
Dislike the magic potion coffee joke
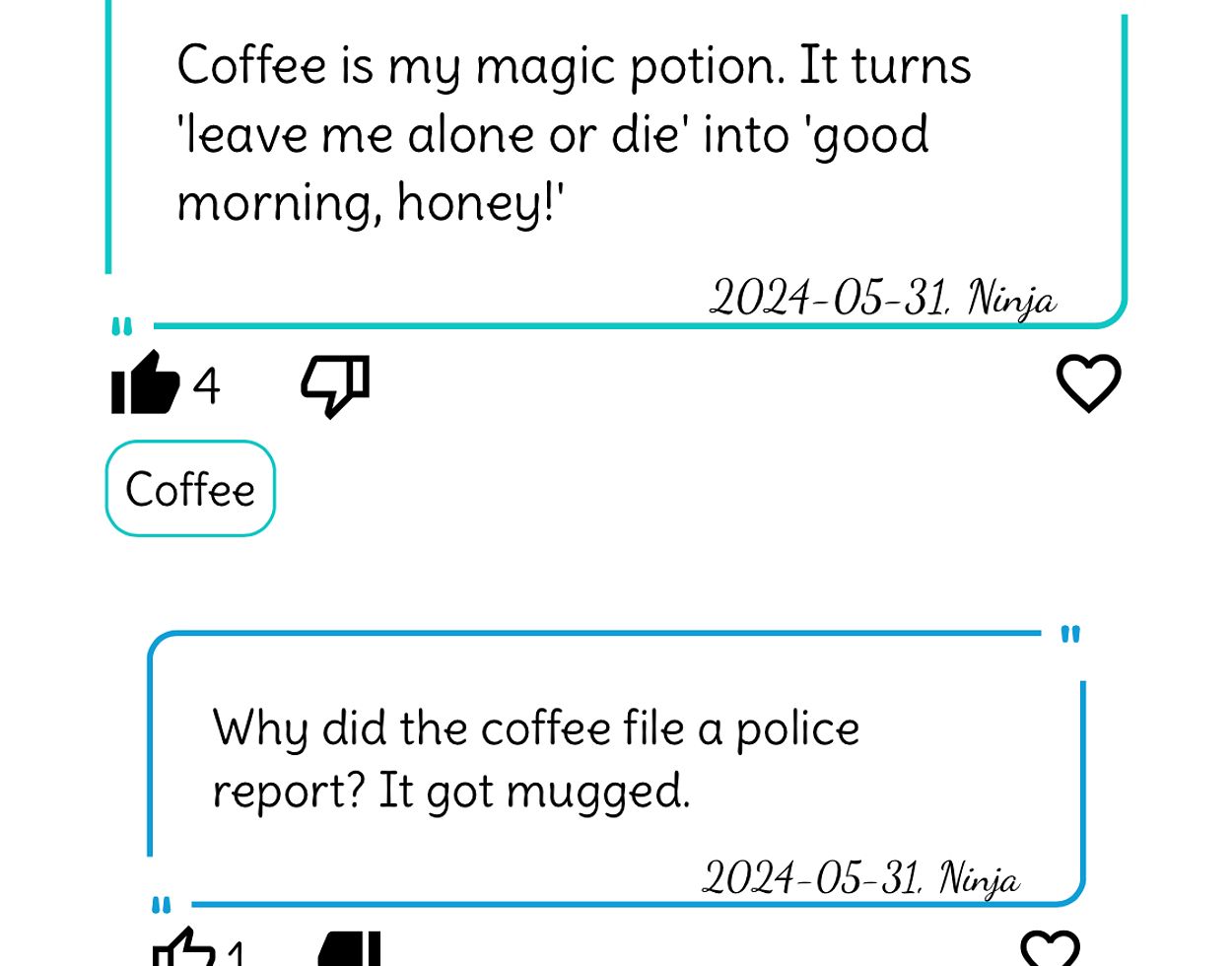pyautogui.click(x=335, y=384)
